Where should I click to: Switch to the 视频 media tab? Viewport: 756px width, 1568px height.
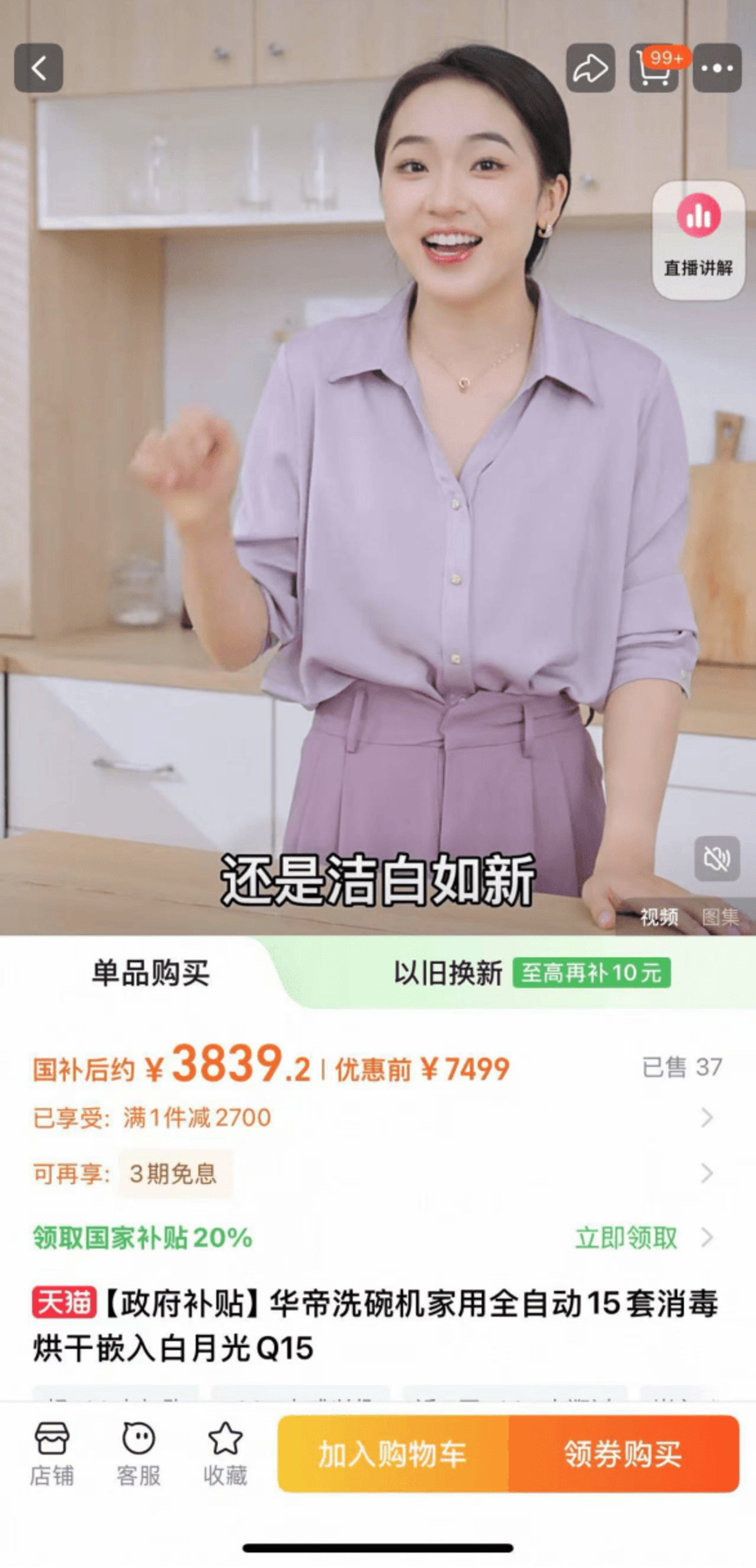click(659, 917)
